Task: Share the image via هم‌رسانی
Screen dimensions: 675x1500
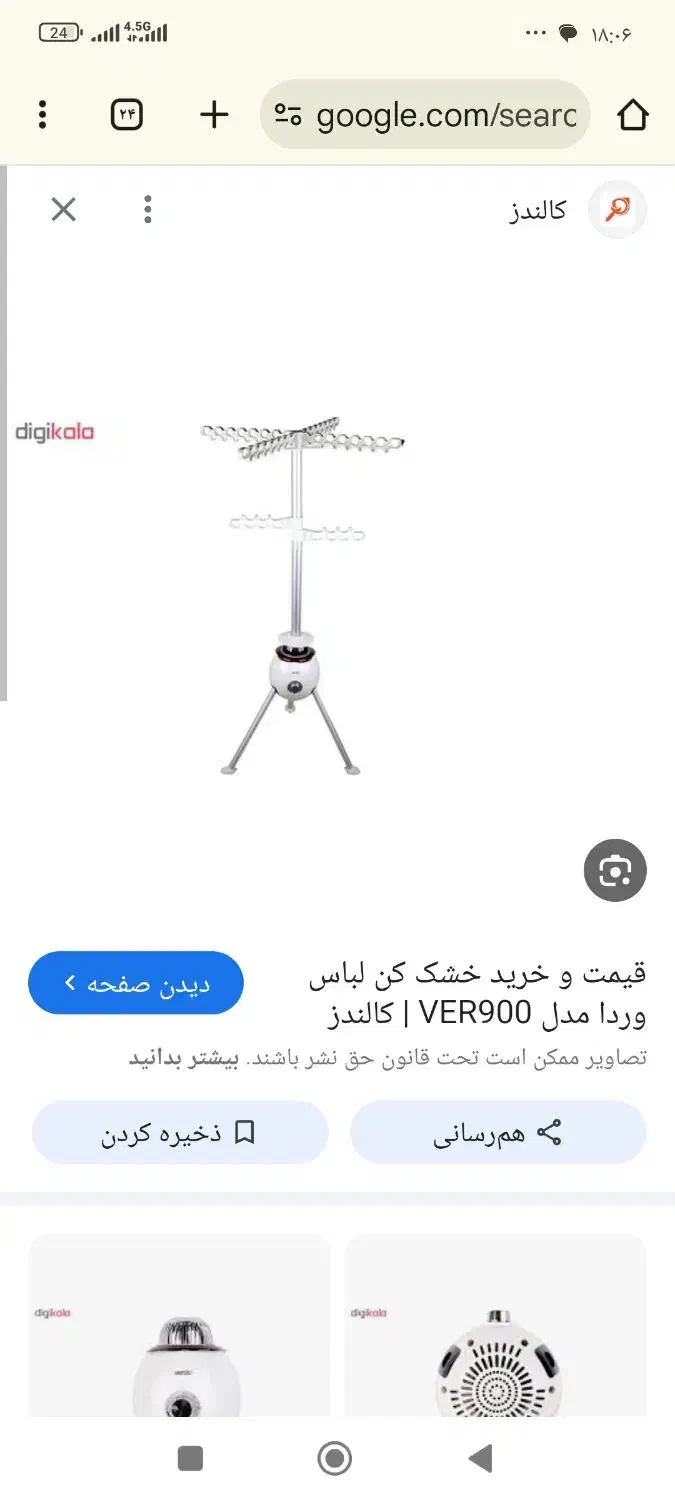Action: pyautogui.click(x=498, y=1132)
